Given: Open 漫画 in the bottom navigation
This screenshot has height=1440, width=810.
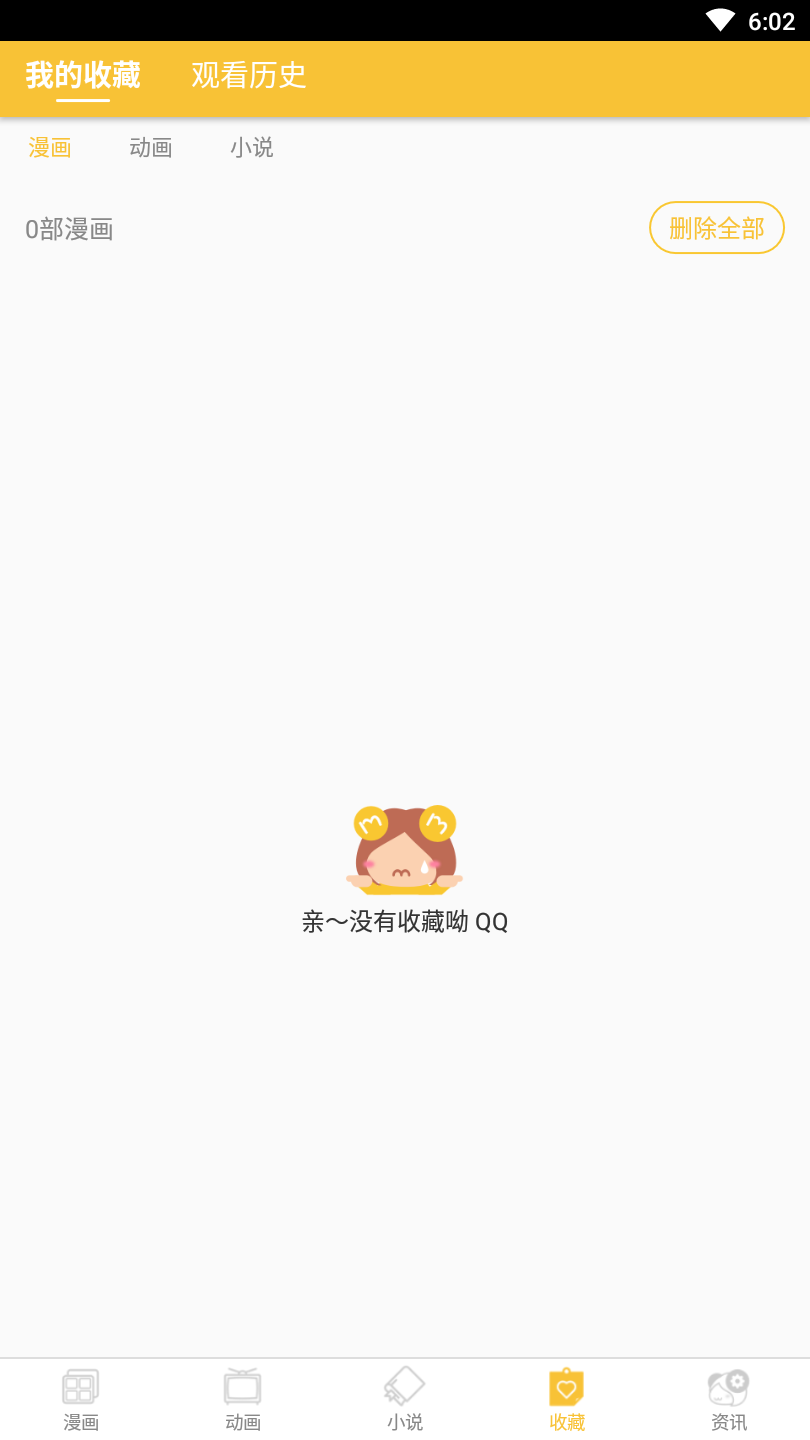Looking at the screenshot, I should pos(81,1400).
